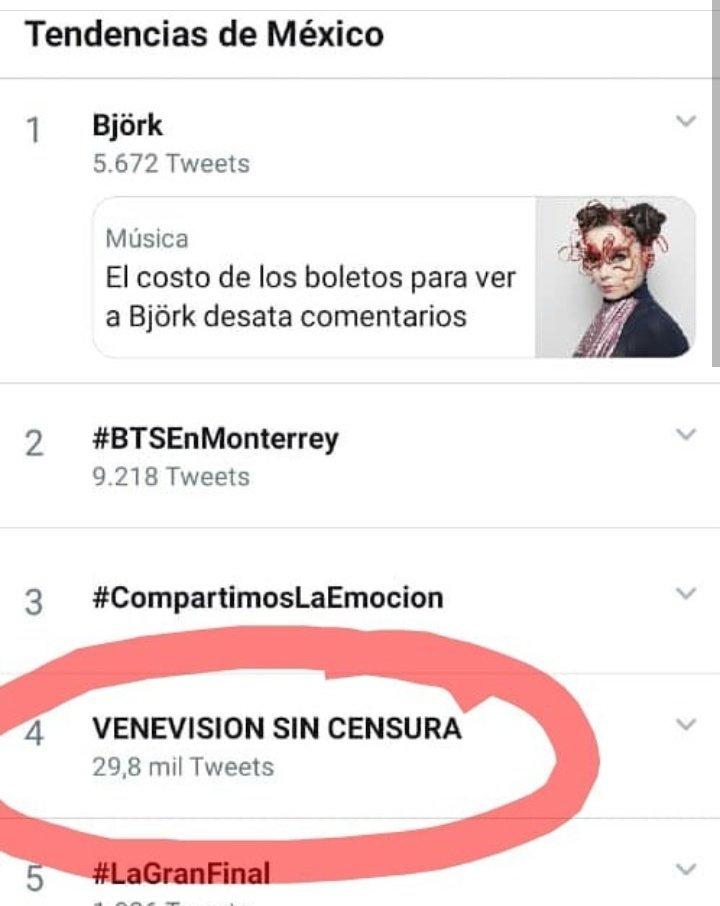Image resolution: width=720 pixels, height=906 pixels.
Task: Expand options chevron for Björk trend
Action: tap(686, 122)
